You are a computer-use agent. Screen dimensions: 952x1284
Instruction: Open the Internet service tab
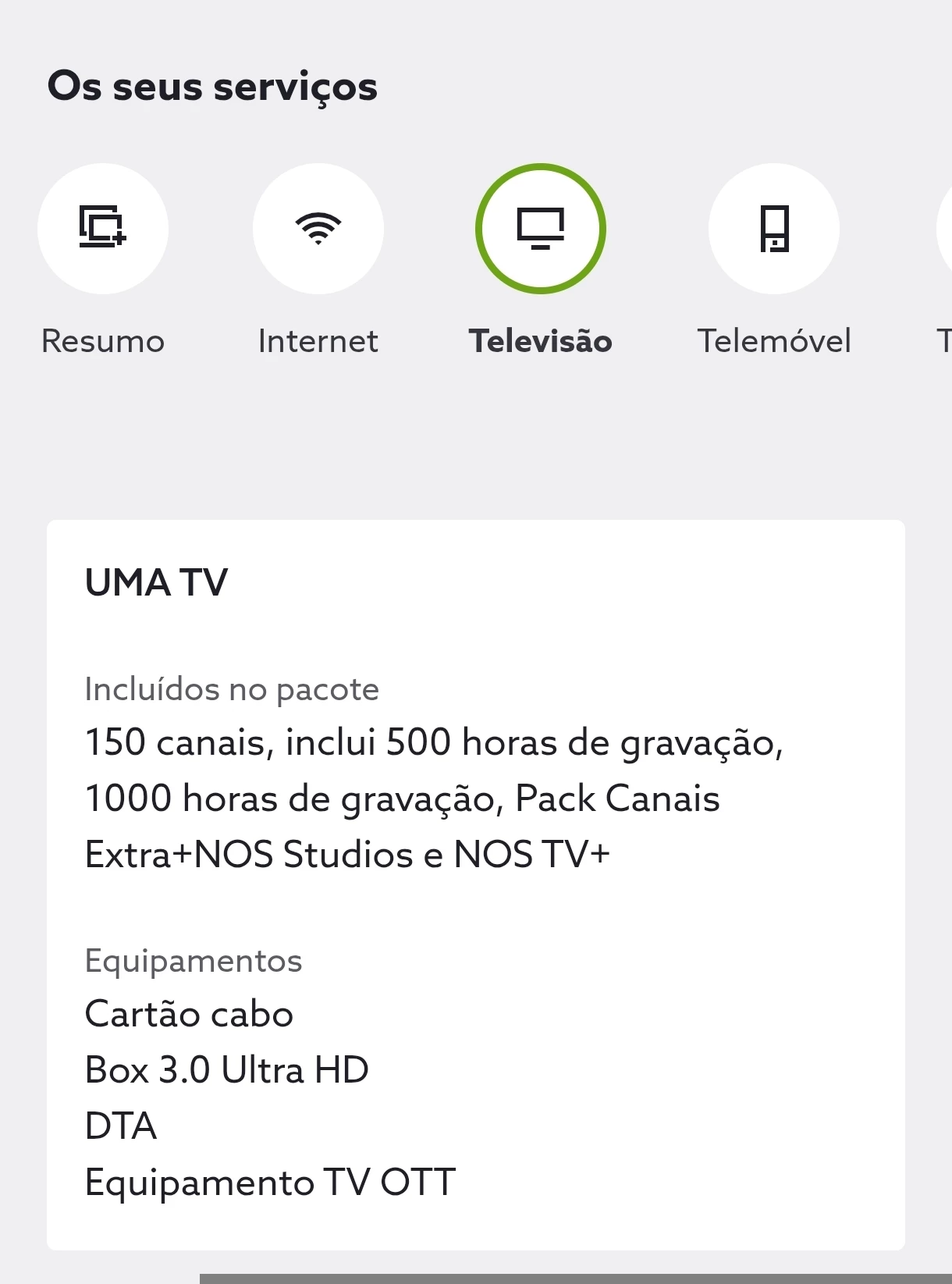318,229
